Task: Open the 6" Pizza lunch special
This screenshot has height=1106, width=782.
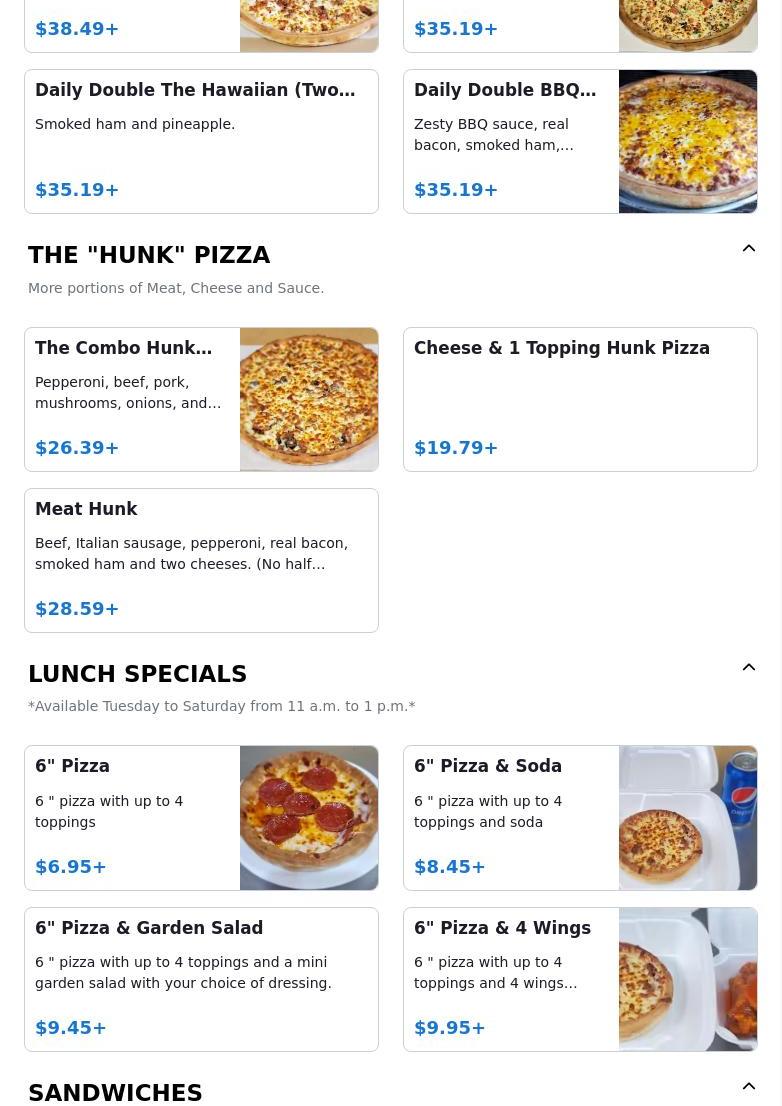Action: [201, 817]
